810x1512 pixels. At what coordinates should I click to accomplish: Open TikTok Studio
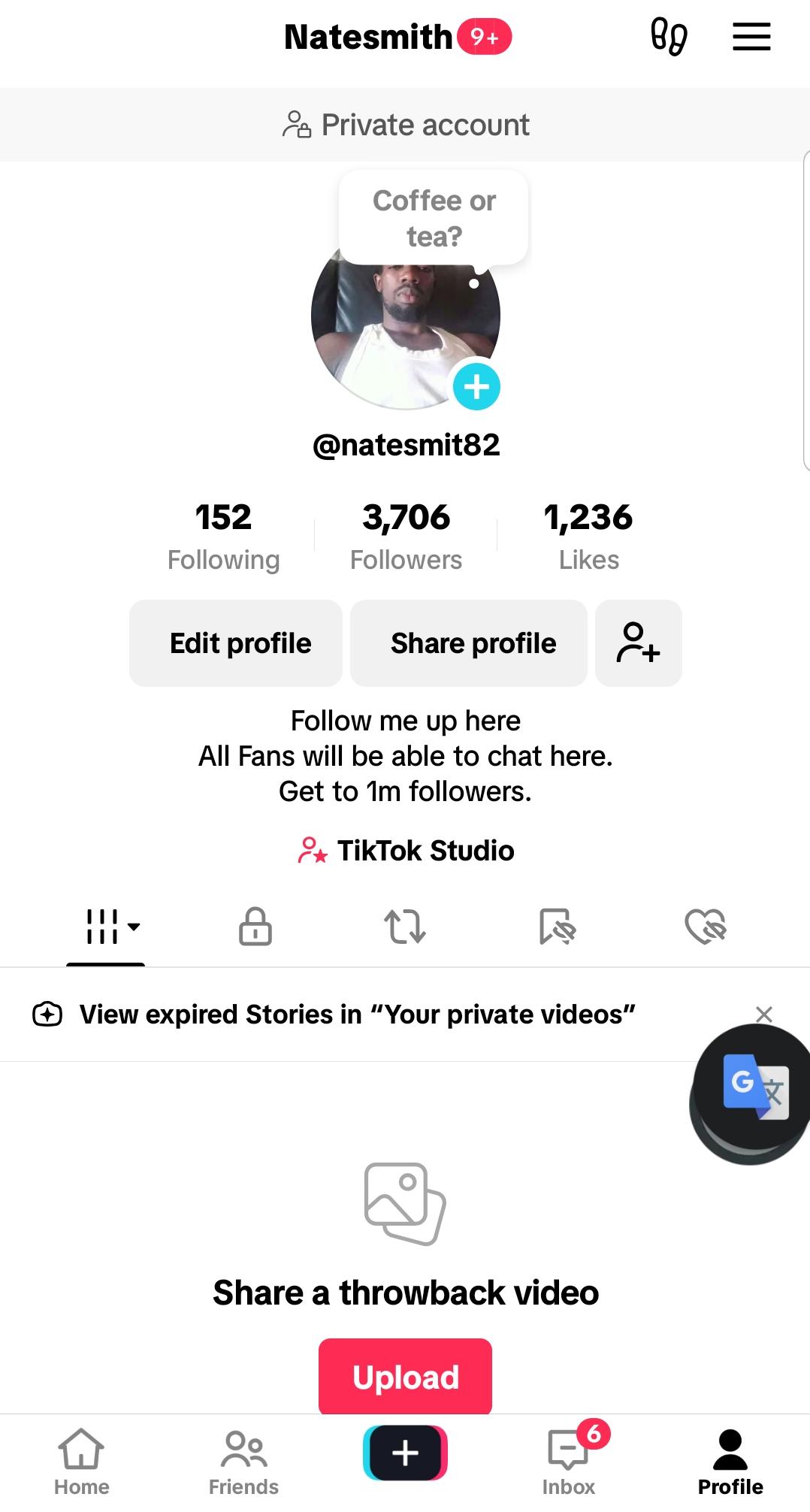406,851
